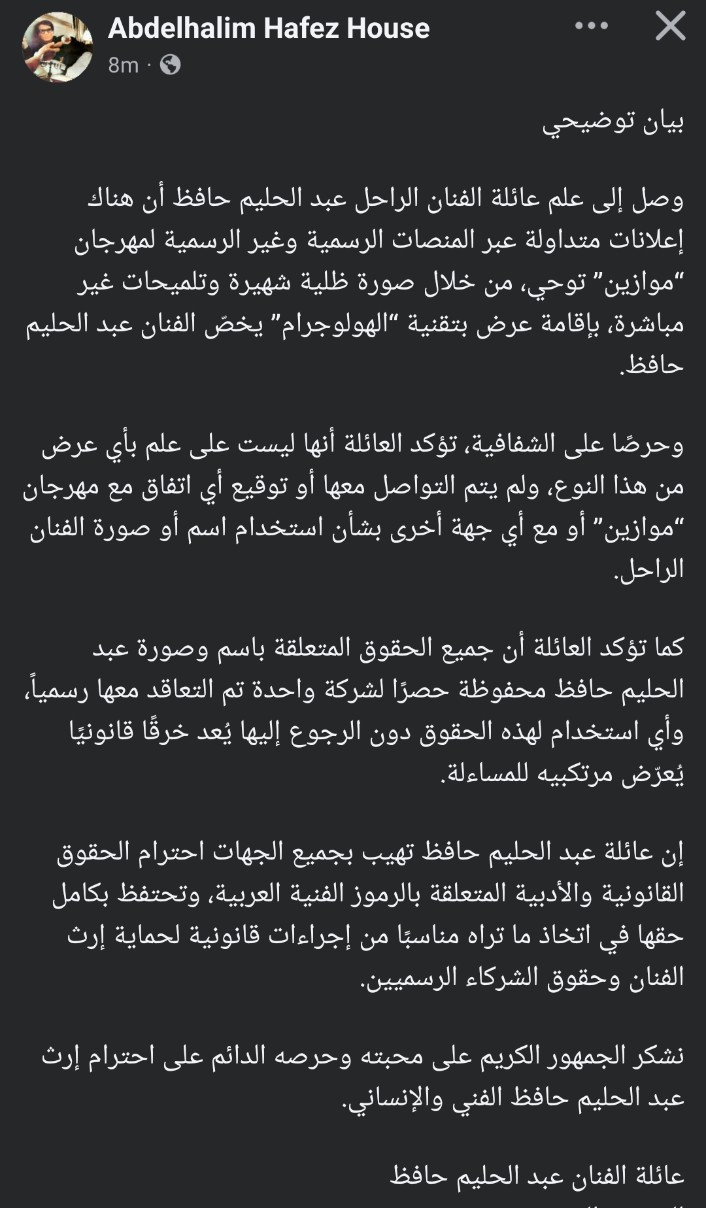Image resolution: width=706 pixels, height=1208 pixels.
Task: Open Abdelhalim Hafez House page name
Action: pos(268,28)
